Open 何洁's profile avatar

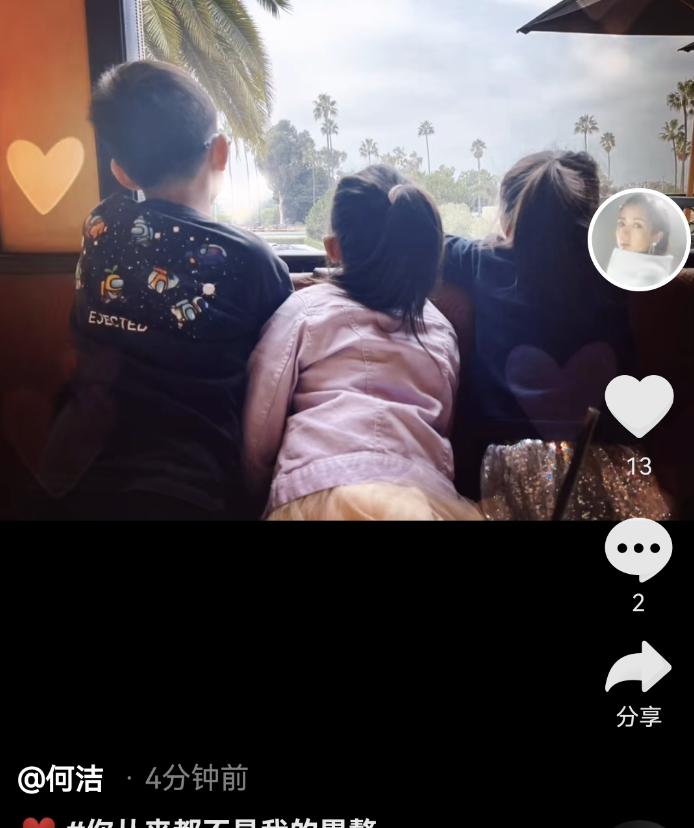[x=639, y=240]
